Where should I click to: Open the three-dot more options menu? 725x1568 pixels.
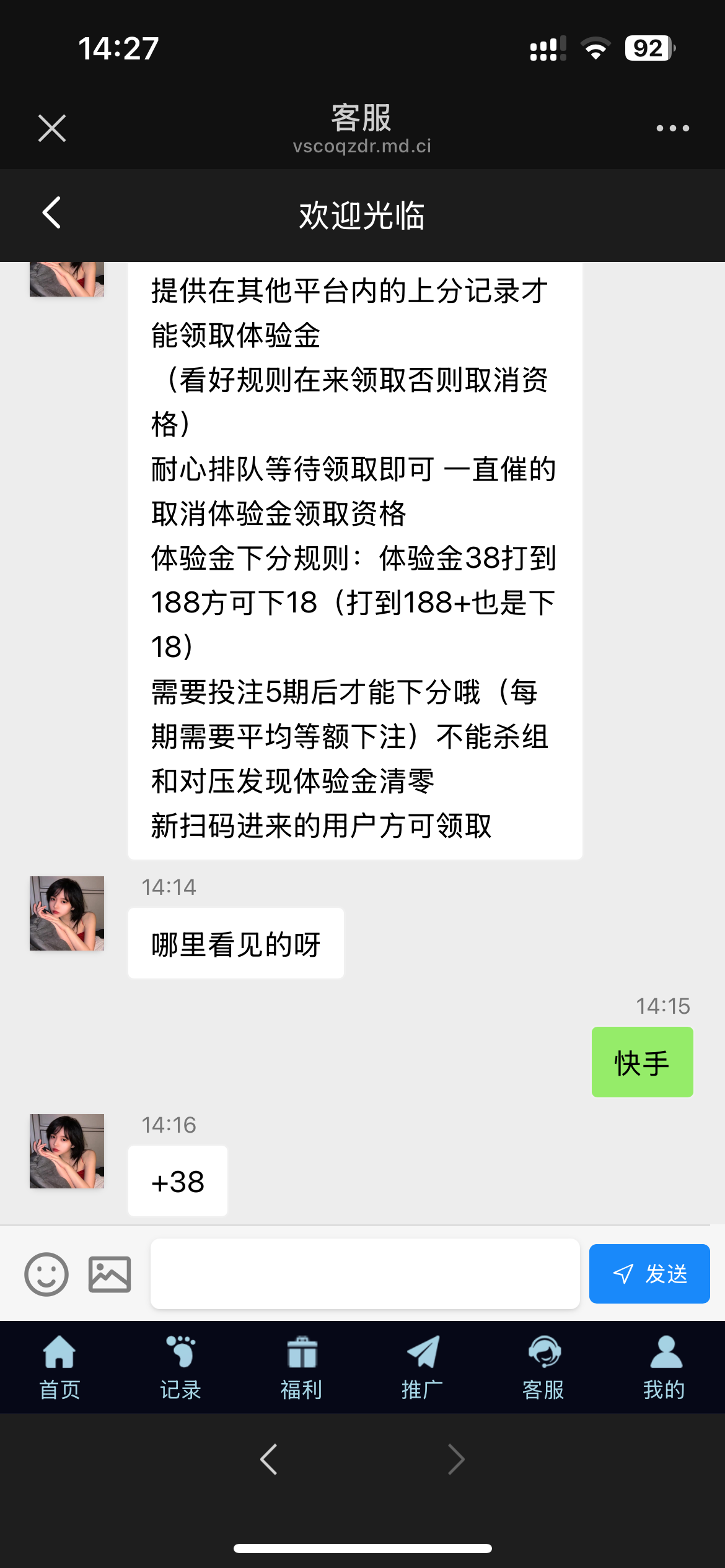672,128
